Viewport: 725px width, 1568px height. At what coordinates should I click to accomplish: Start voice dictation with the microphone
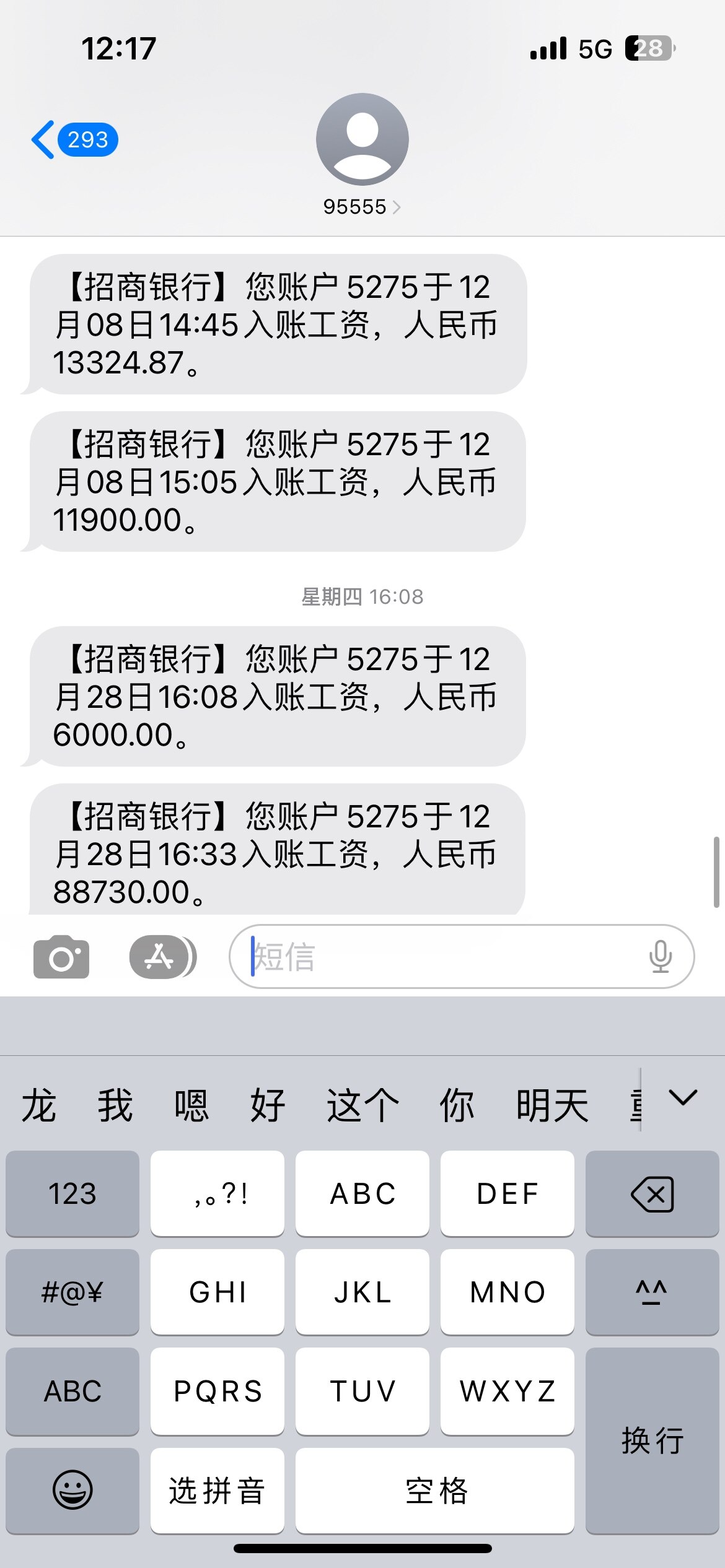(661, 957)
